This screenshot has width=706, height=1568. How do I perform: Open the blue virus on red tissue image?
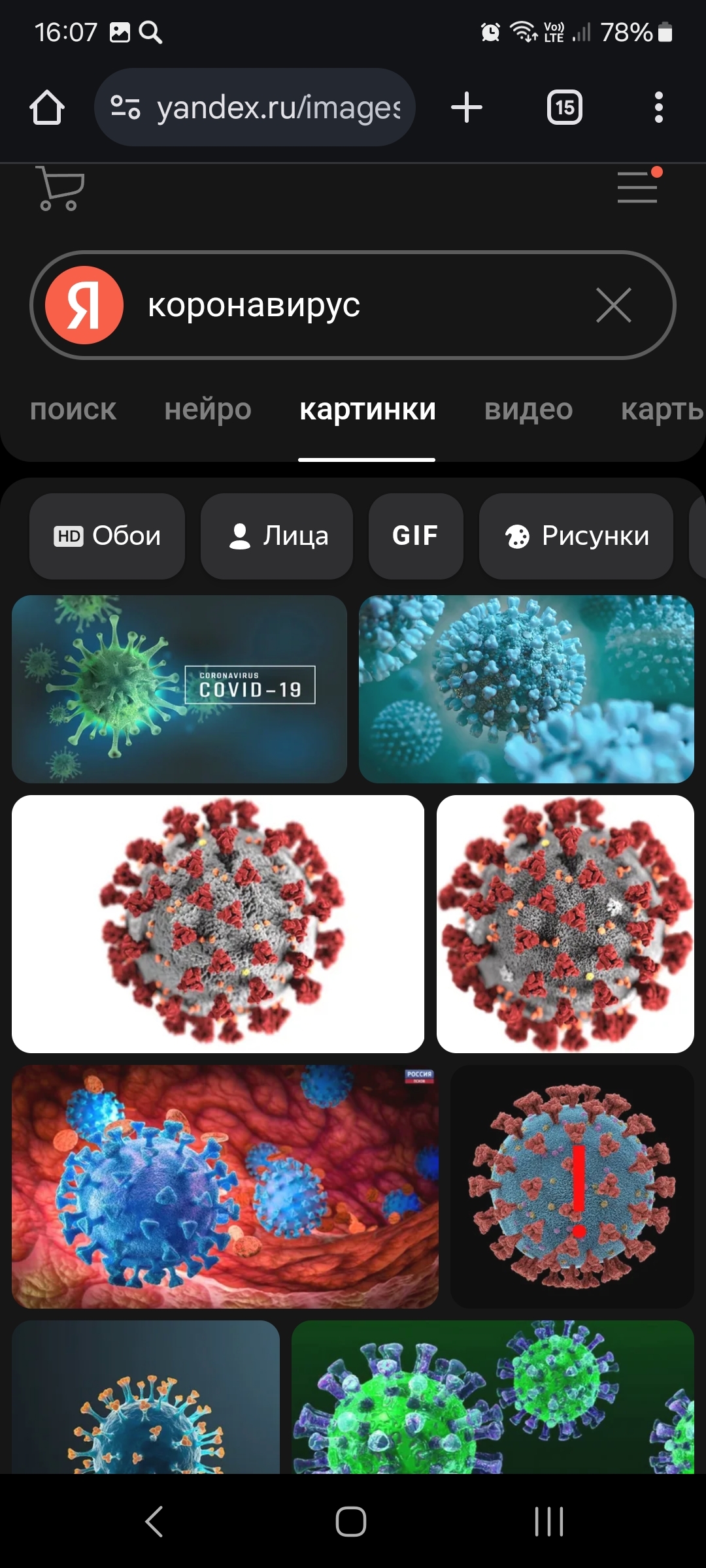point(225,1186)
